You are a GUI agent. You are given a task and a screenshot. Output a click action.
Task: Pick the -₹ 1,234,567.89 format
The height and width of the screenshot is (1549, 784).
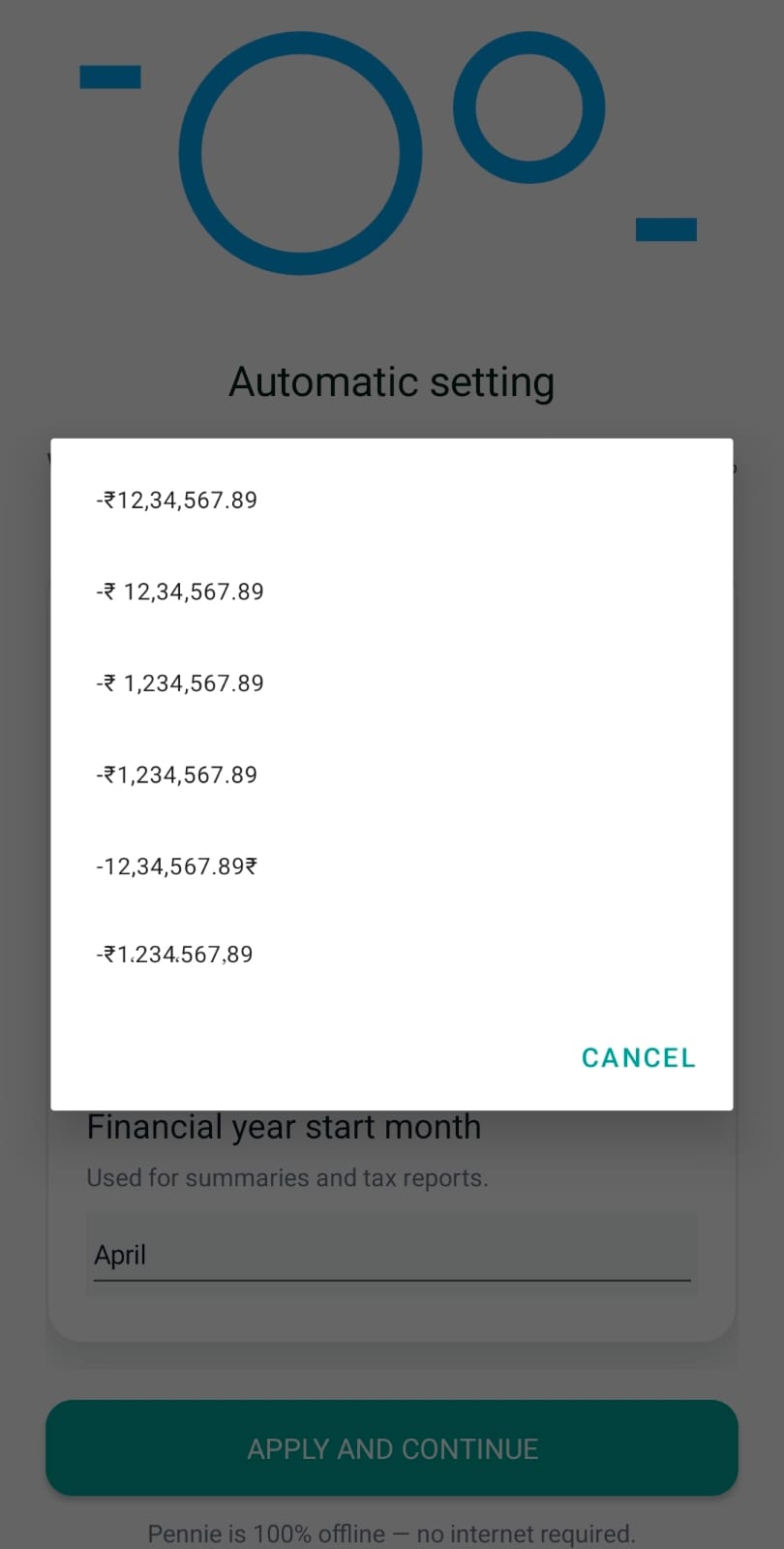point(180,683)
